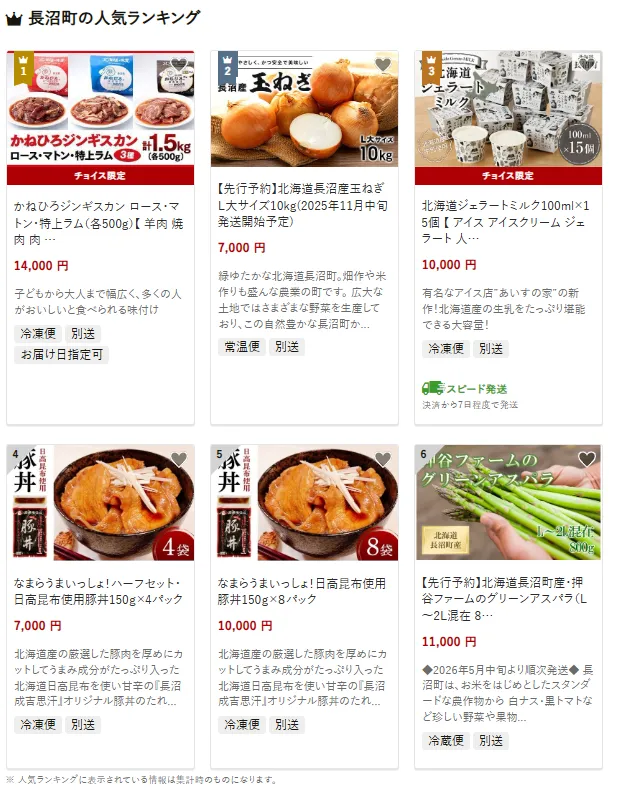Open the 押谷ファームのグリーンアスパラ product
Screen dimensions: 618x802
pos(507,598)
